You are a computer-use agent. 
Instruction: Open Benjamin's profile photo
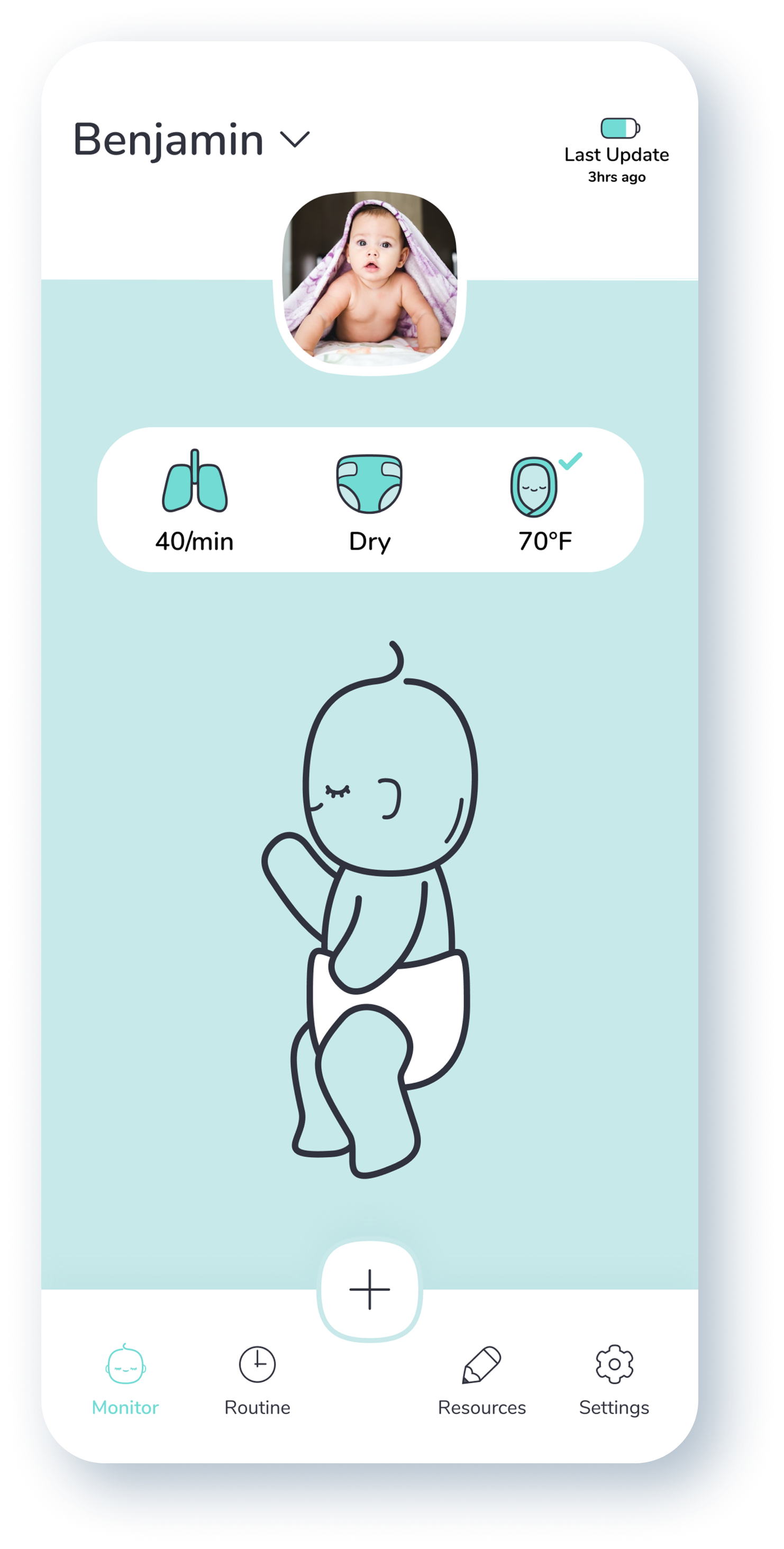click(x=370, y=280)
